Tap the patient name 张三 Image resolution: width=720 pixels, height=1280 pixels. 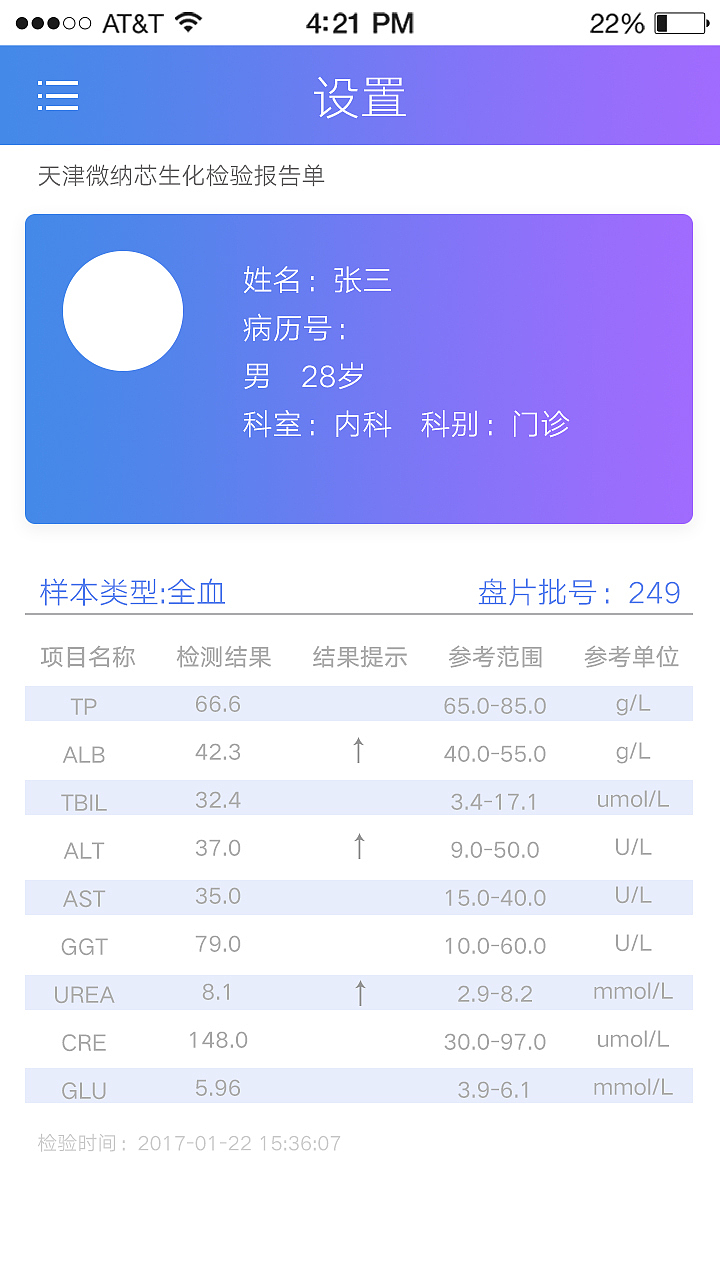coord(367,282)
